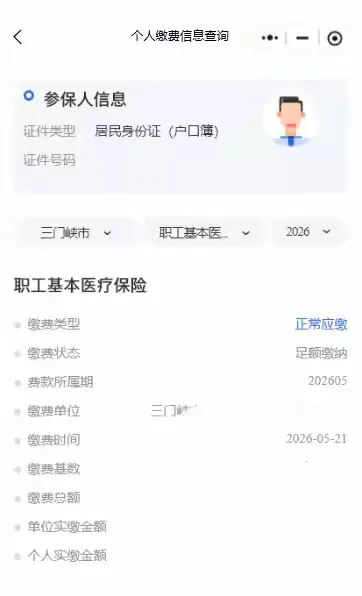Viewport: 362px width, 596px height.
Task: Minimize the mini program window
Action: pyautogui.click(x=302, y=38)
